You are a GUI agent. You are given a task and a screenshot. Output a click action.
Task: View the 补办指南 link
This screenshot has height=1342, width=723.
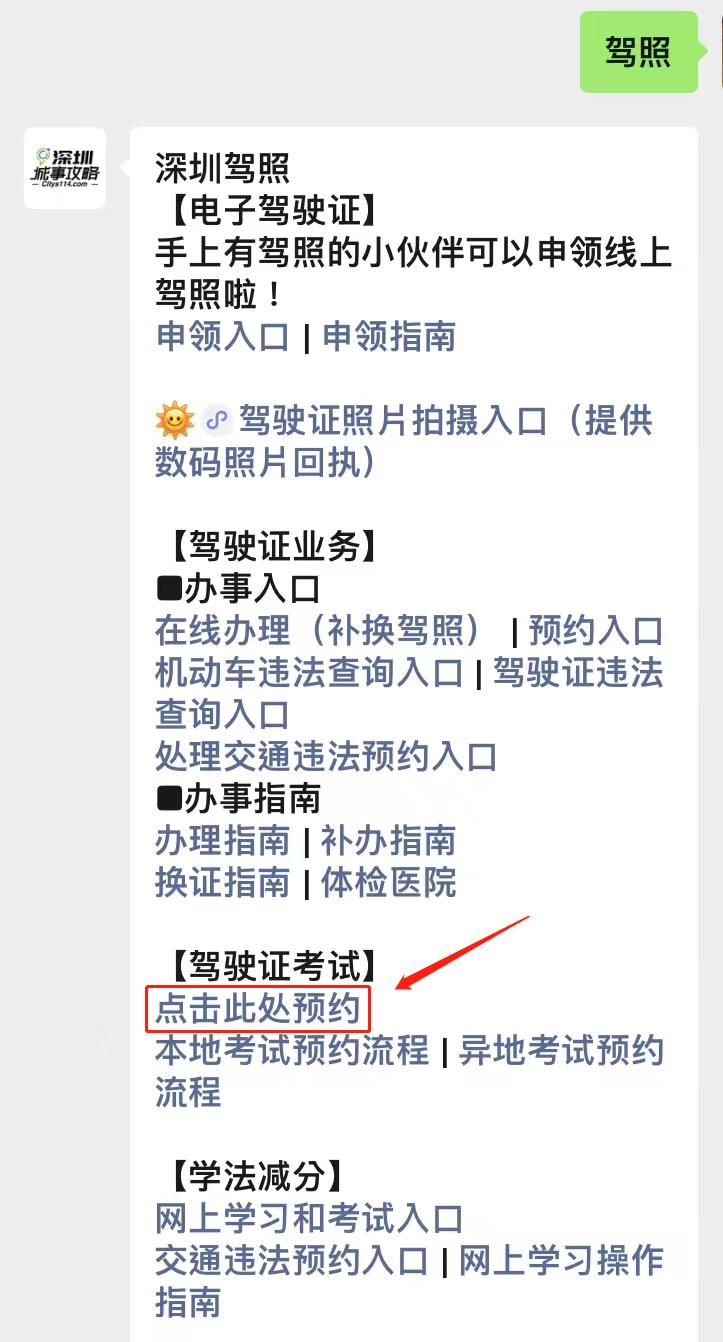tap(388, 841)
